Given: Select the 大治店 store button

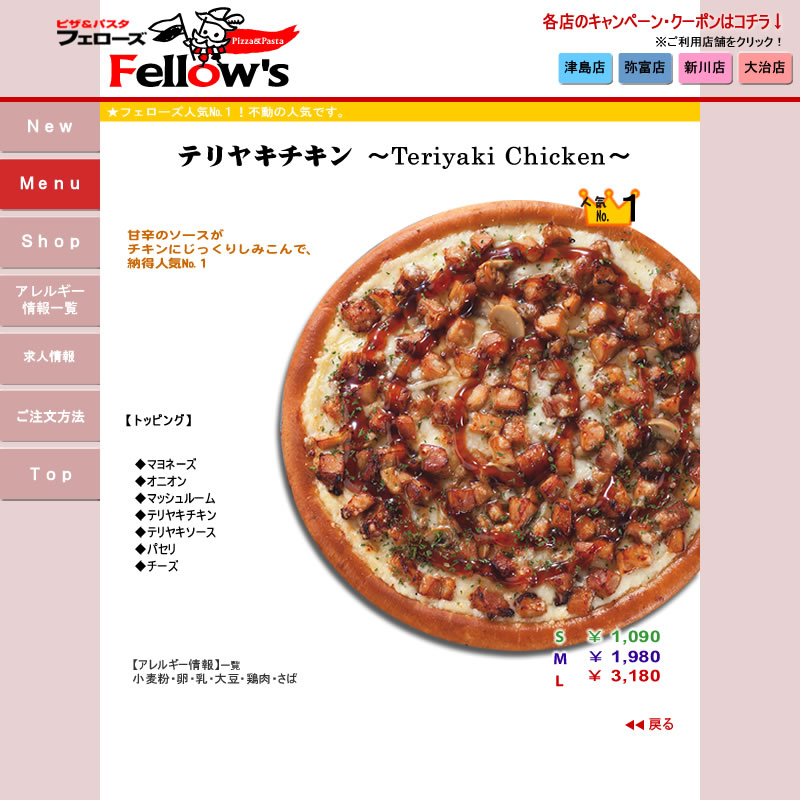Looking at the screenshot, I should click(765, 68).
